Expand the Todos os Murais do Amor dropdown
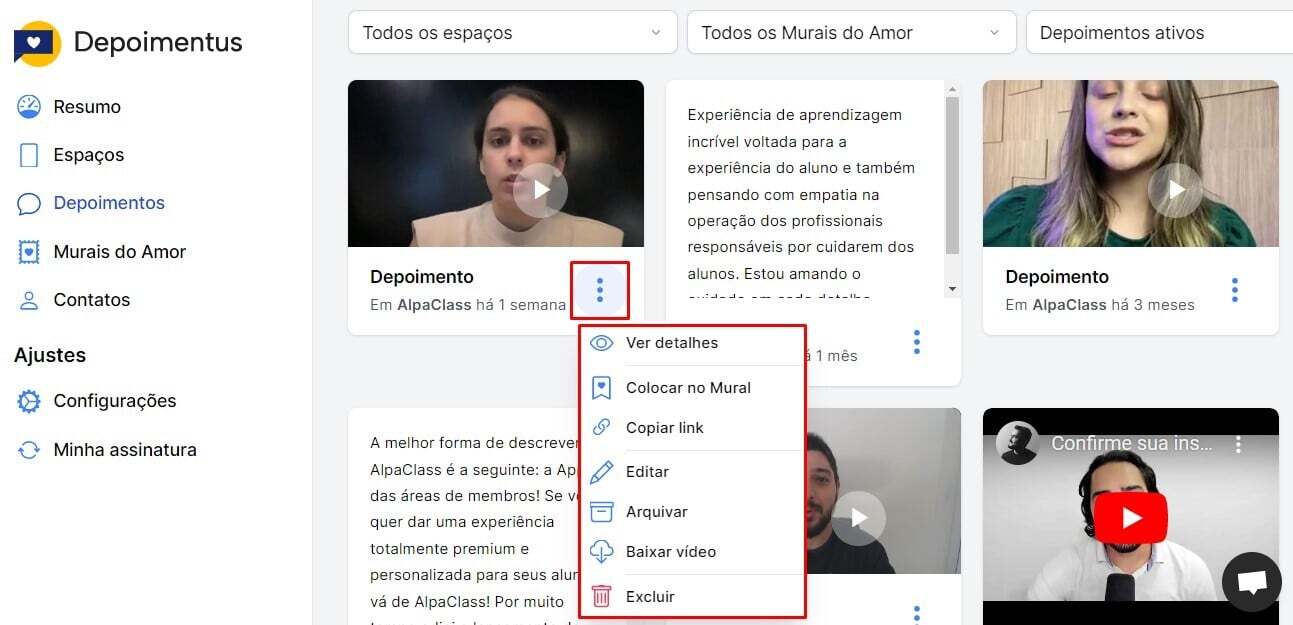Screen dimensions: 1293x625 (851, 33)
